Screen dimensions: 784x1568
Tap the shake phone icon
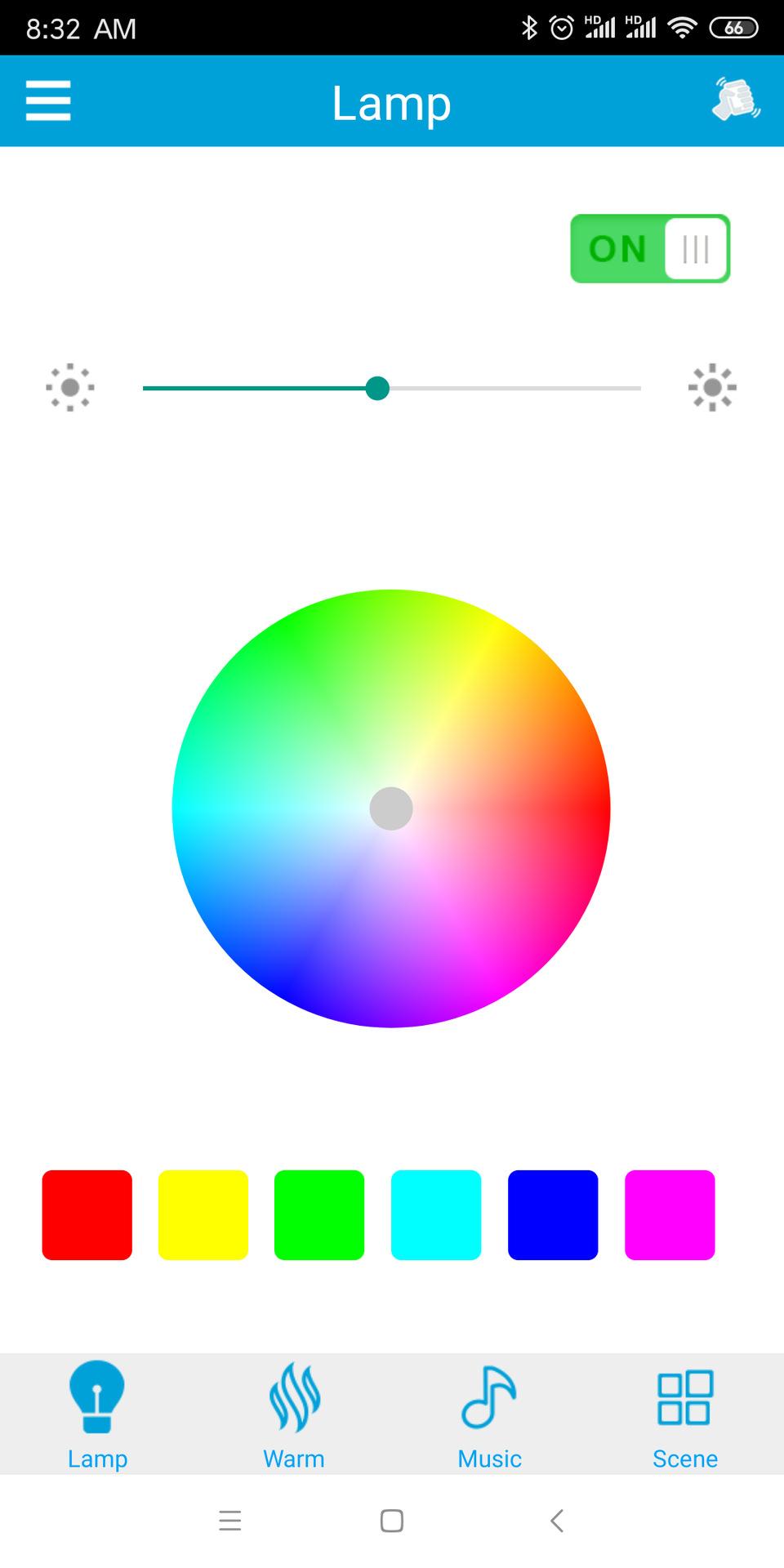tap(735, 100)
